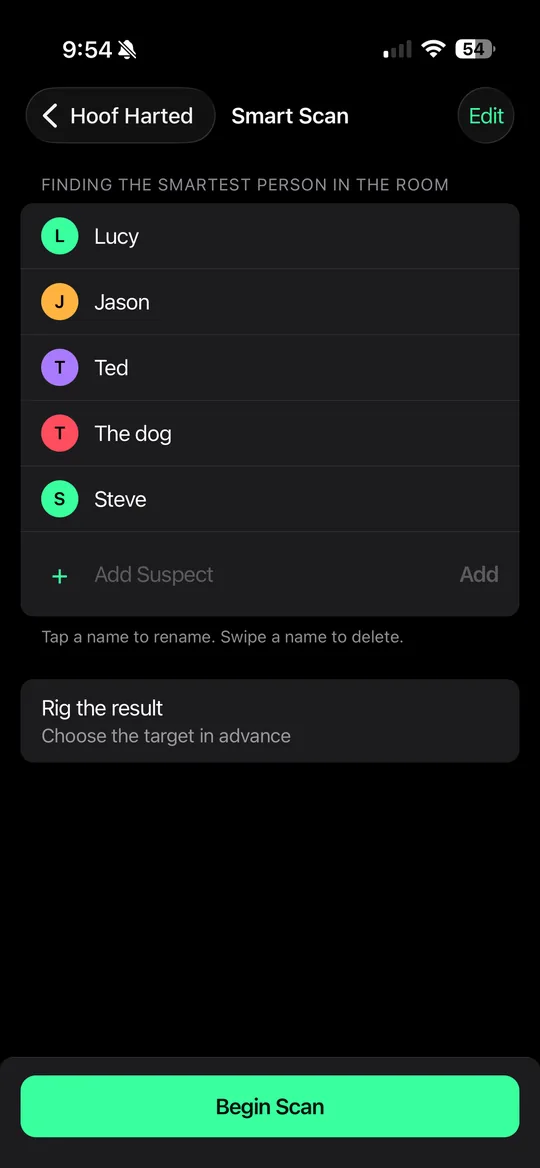Start the scan with Begin Scan
The height and width of the screenshot is (1168, 540).
pyautogui.click(x=270, y=1106)
